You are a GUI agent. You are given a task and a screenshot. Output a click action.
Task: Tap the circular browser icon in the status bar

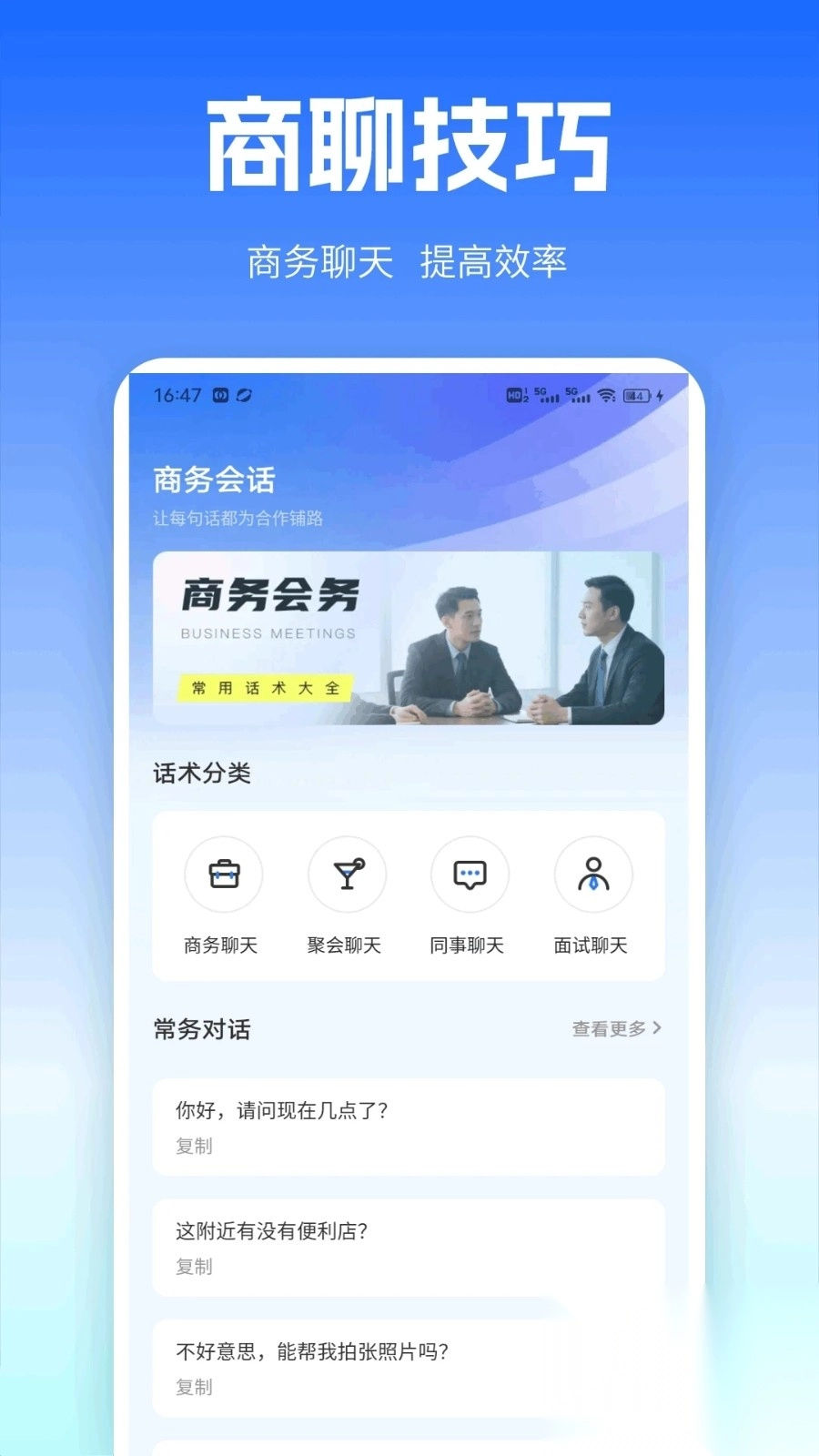pos(244,396)
